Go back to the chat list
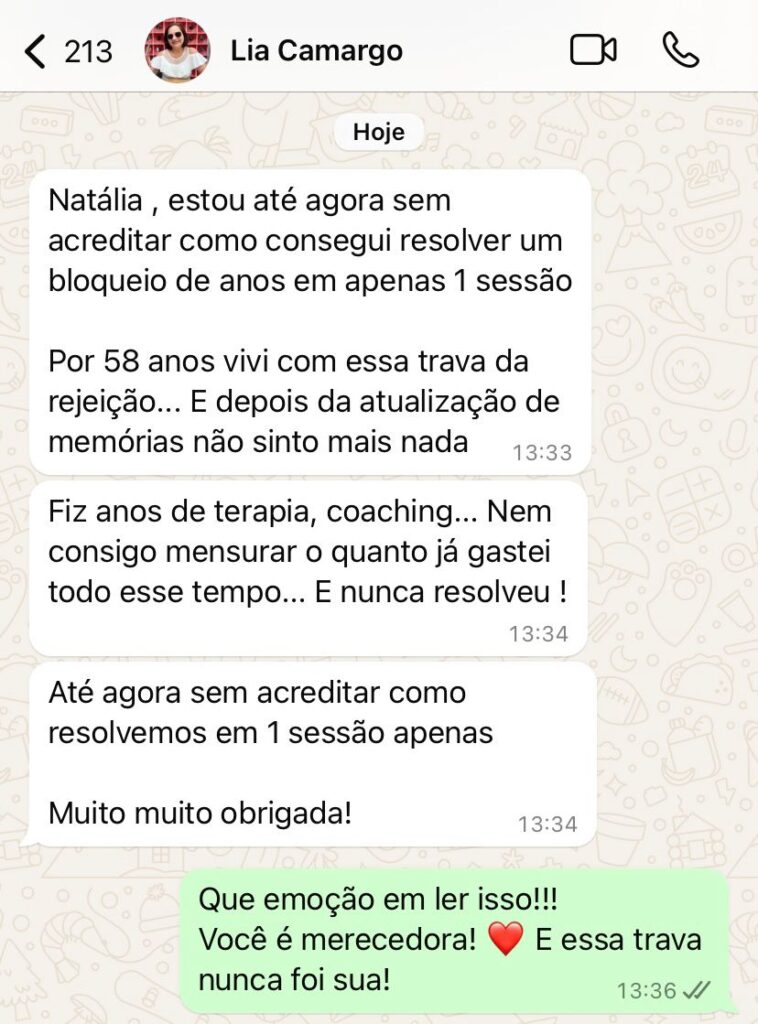 click(x=36, y=51)
